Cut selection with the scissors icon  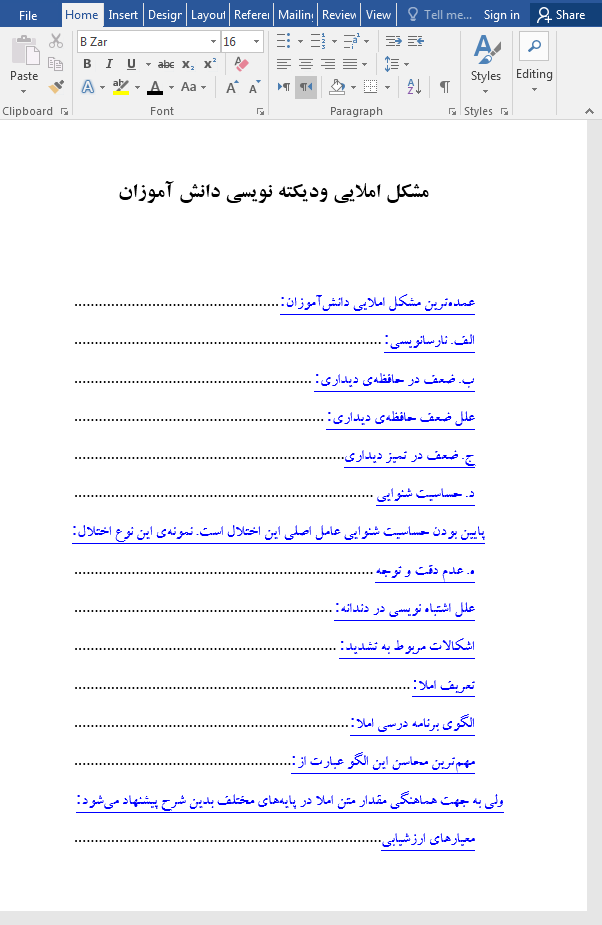pos(56,41)
